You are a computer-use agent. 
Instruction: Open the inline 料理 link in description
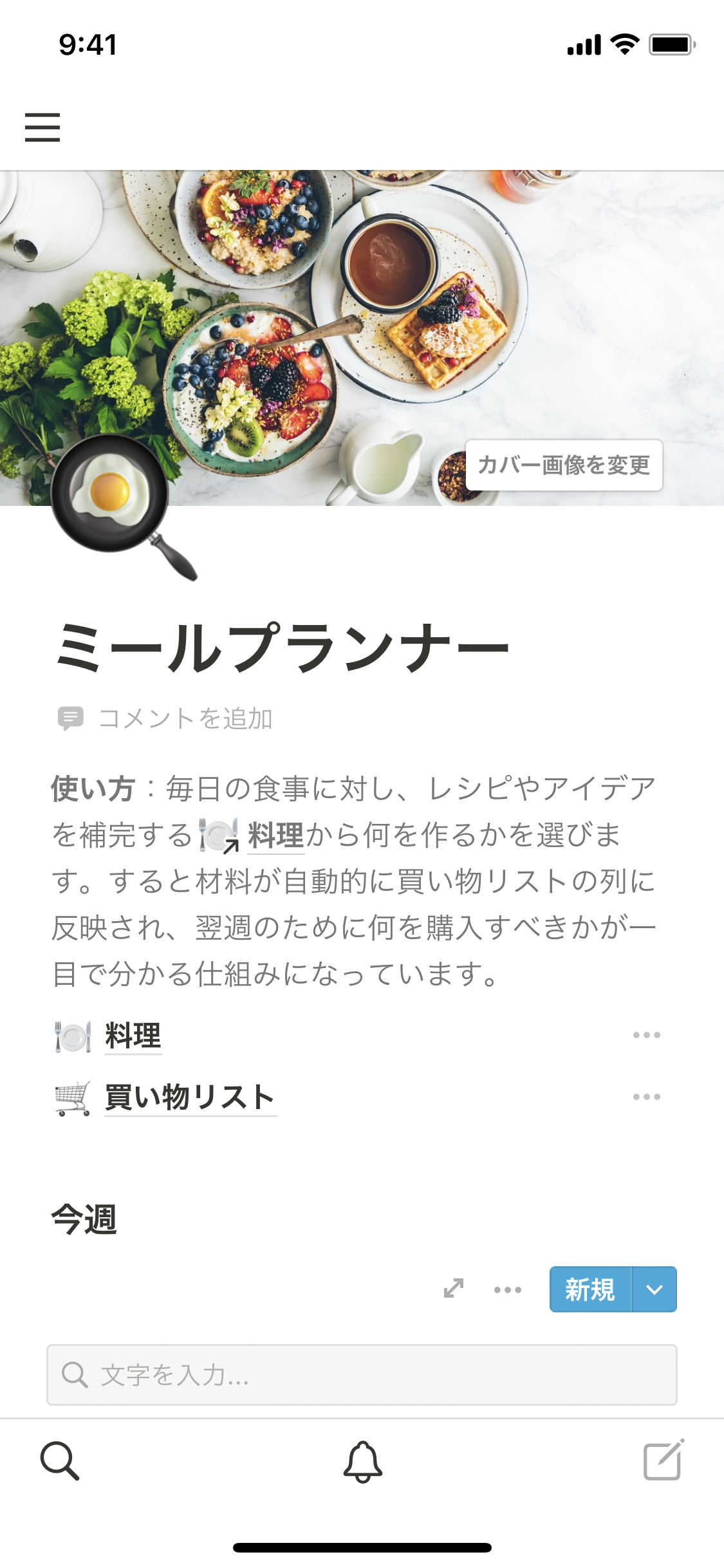[275, 835]
